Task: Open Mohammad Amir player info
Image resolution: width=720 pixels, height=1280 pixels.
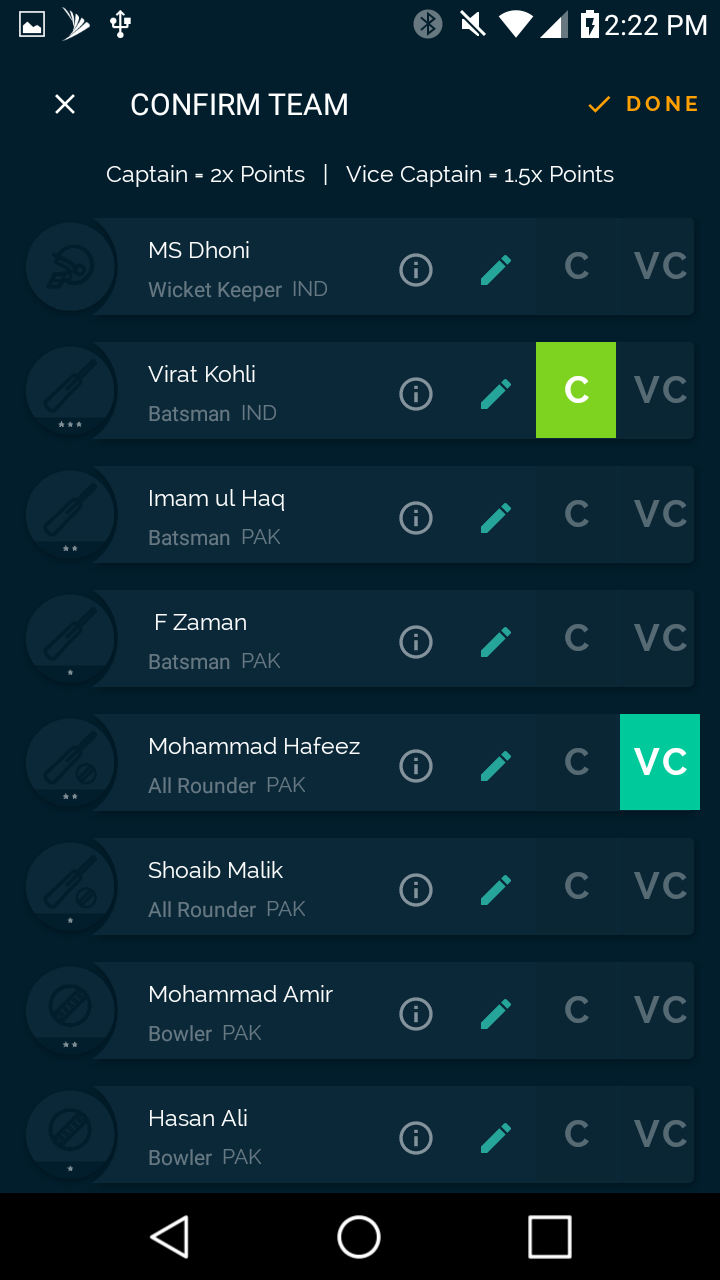Action: [x=416, y=1013]
